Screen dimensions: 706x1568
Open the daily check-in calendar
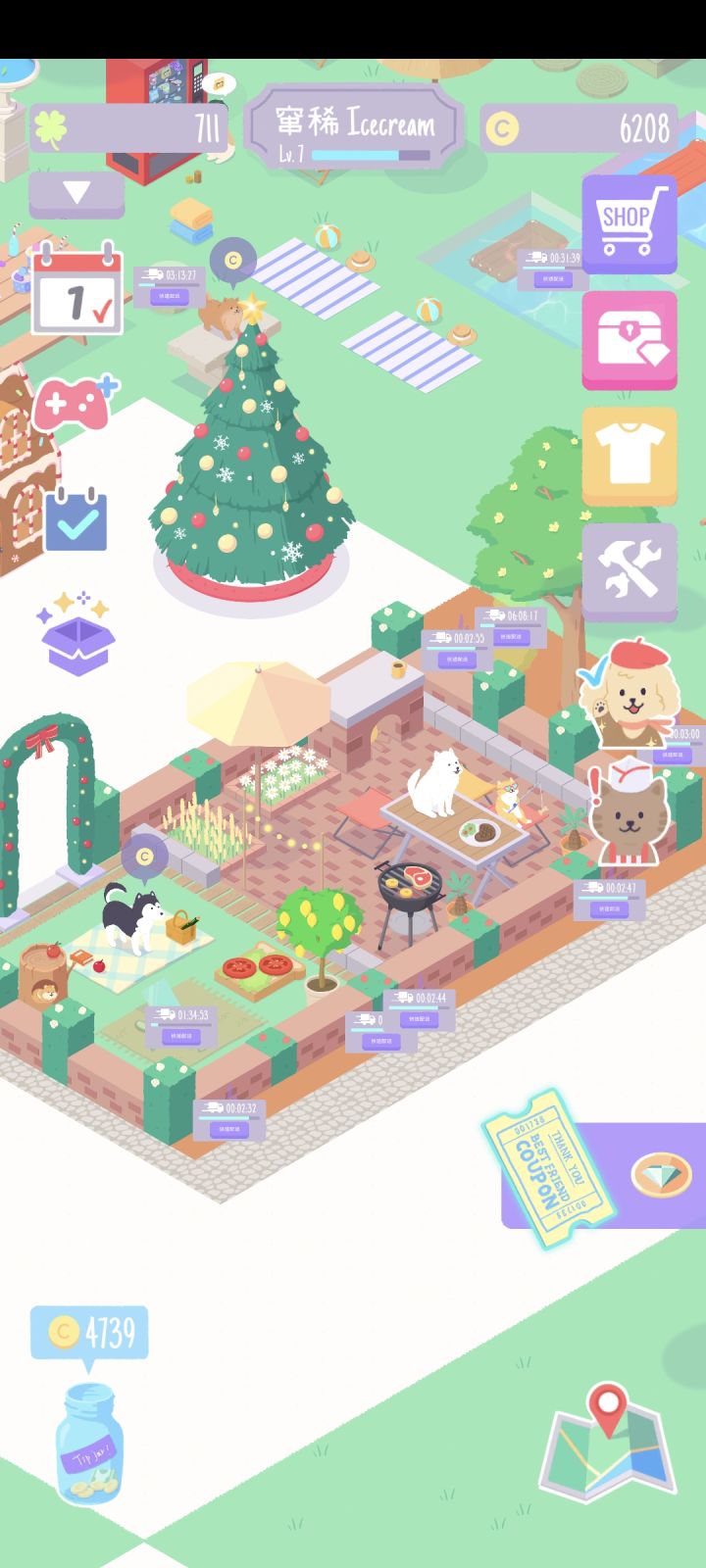(77, 291)
